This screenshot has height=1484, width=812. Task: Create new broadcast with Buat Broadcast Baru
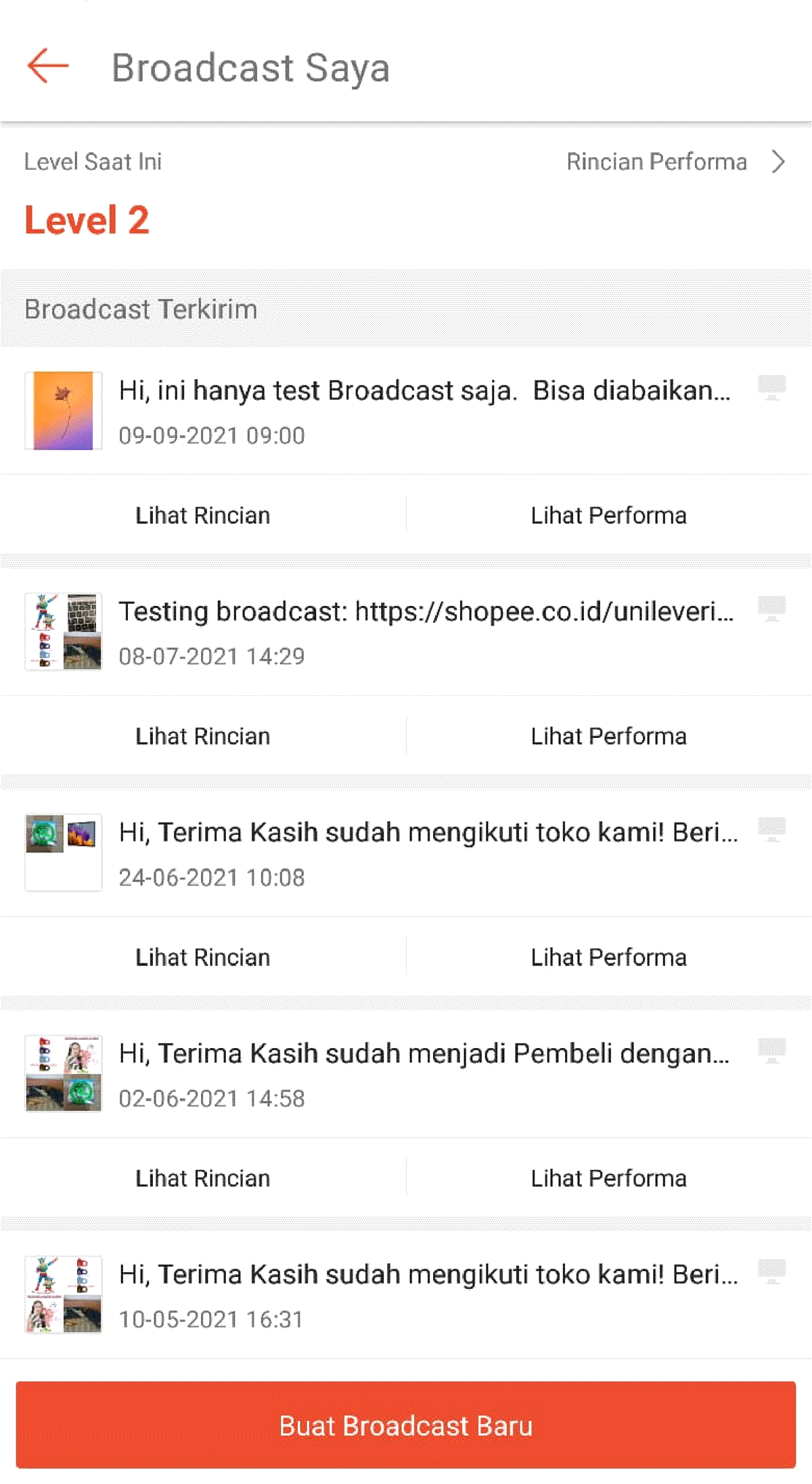click(x=406, y=1425)
